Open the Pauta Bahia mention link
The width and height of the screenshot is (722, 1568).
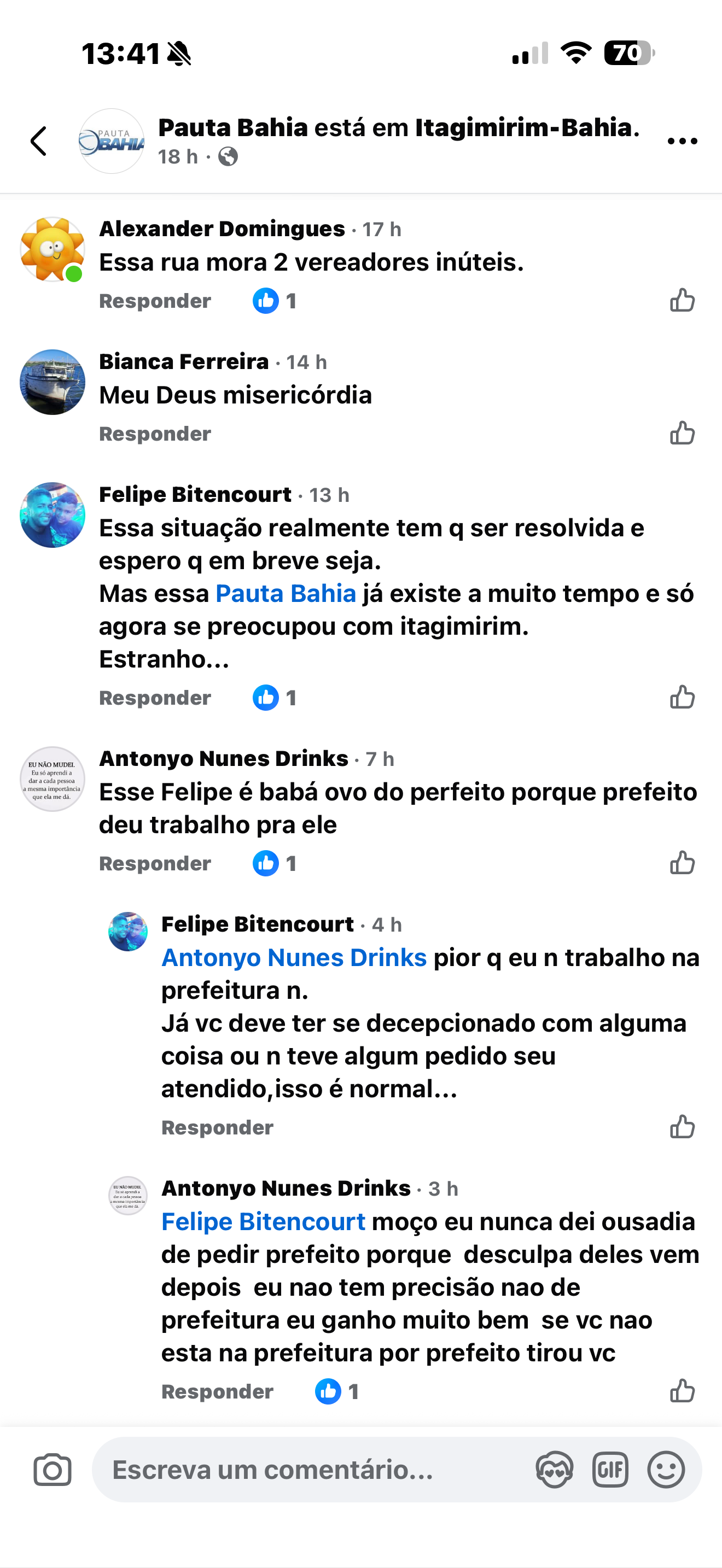[x=286, y=594]
